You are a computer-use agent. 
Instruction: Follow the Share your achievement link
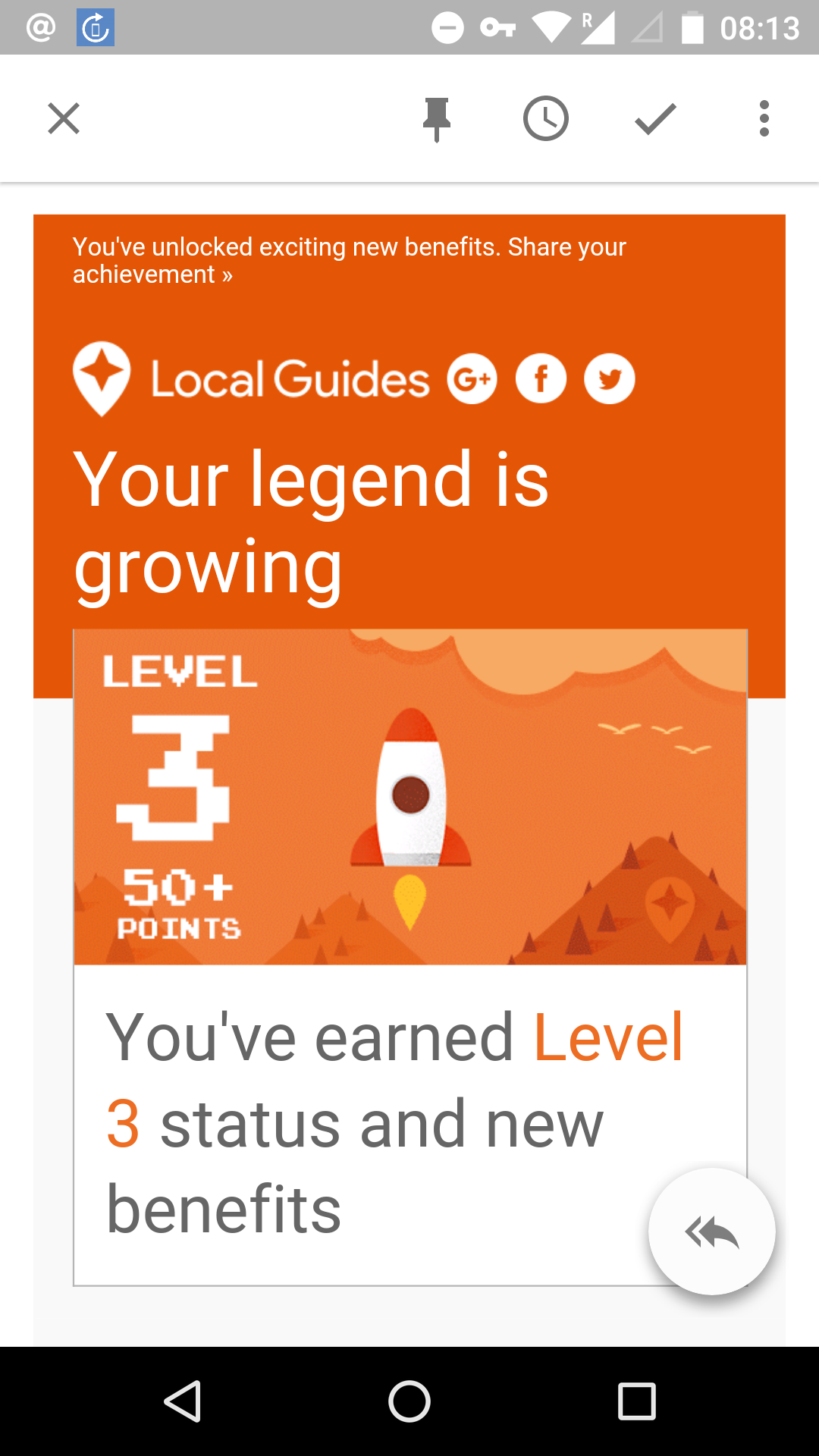tap(350, 260)
